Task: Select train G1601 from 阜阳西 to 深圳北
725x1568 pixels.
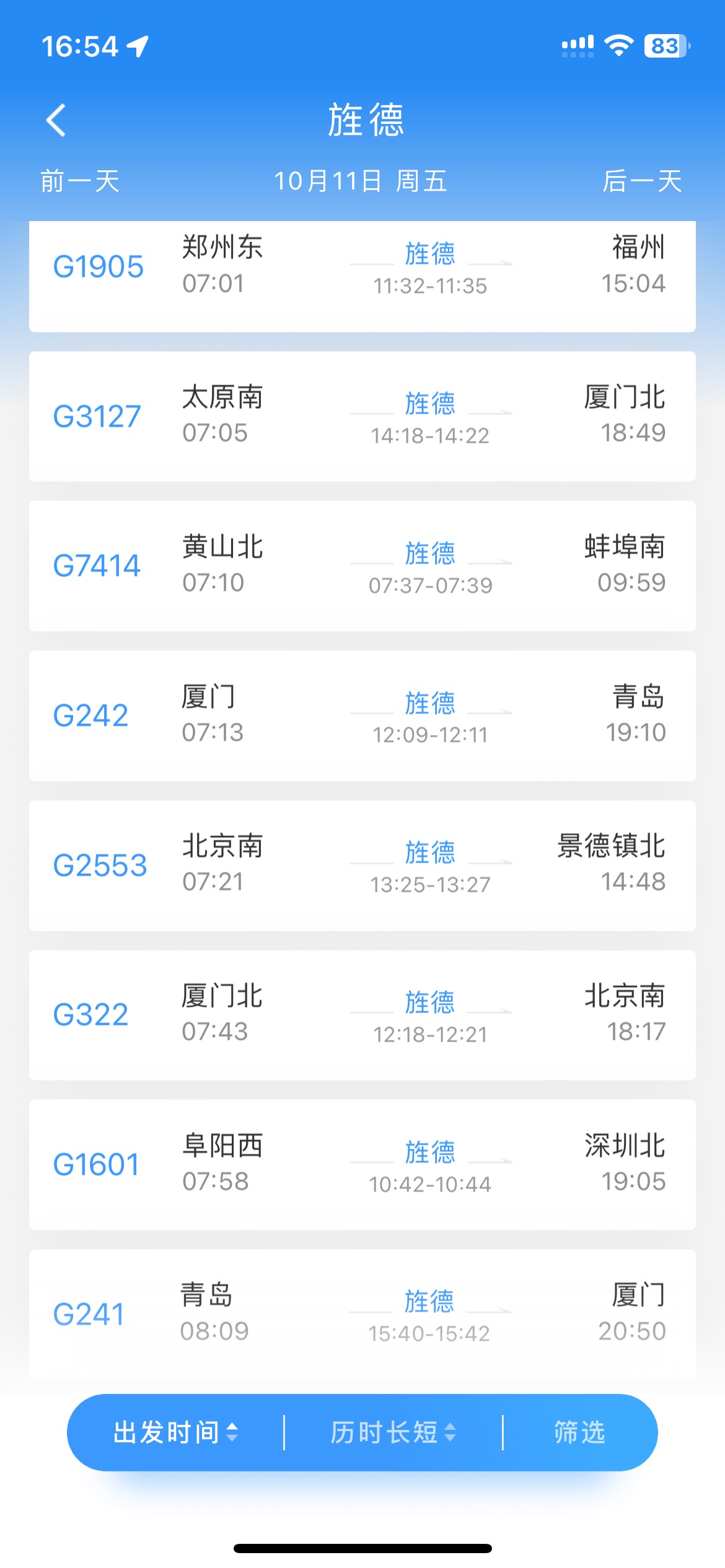Action: coord(362,1165)
